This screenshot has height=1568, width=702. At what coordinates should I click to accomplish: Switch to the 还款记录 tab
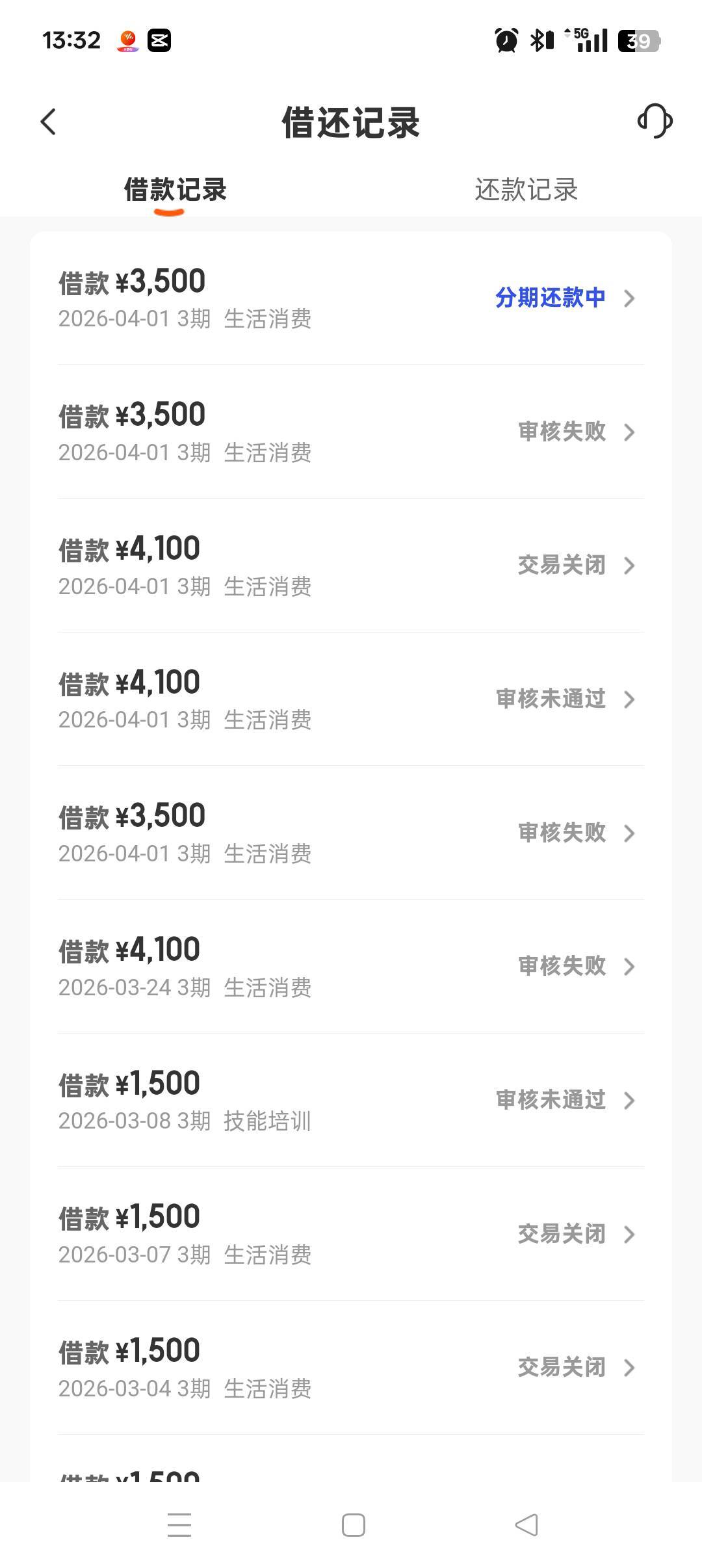click(526, 190)
